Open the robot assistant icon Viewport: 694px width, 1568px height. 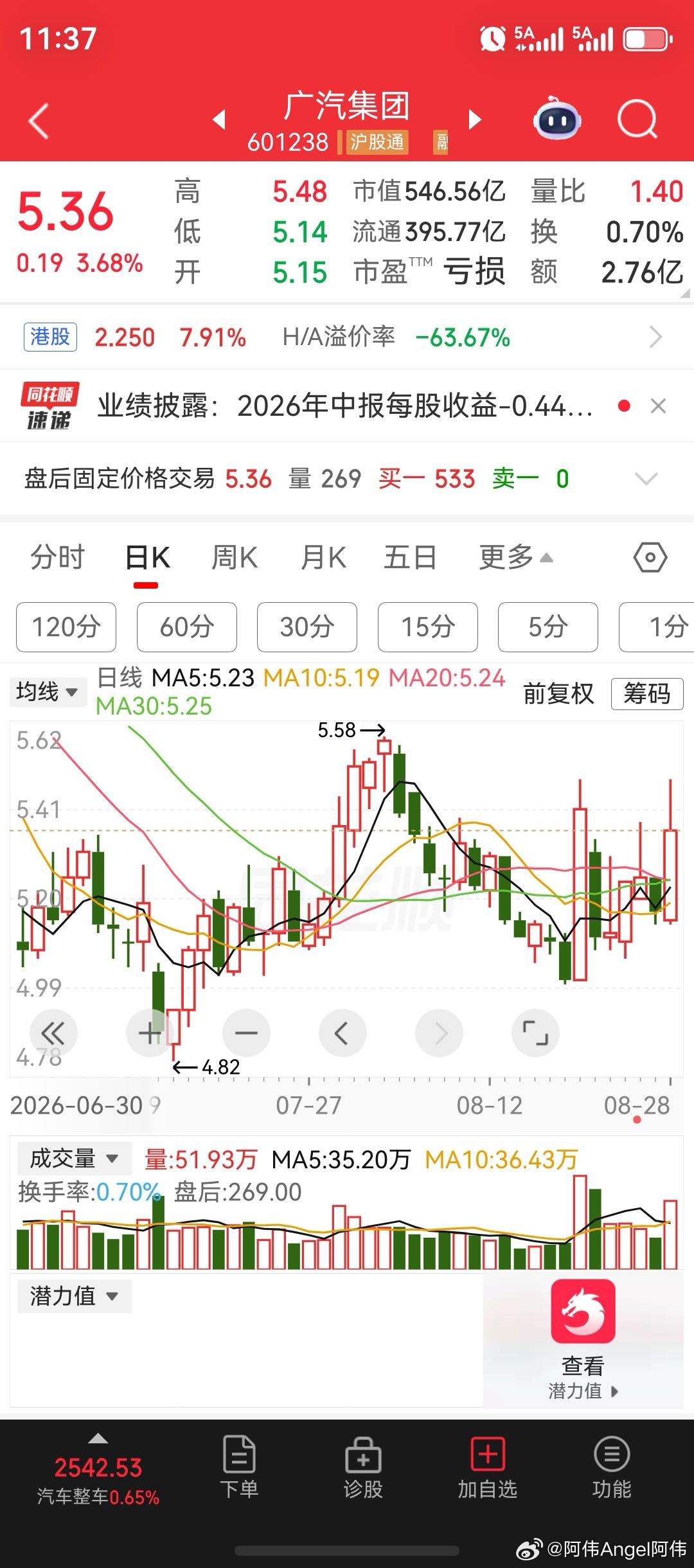point(557,118)
